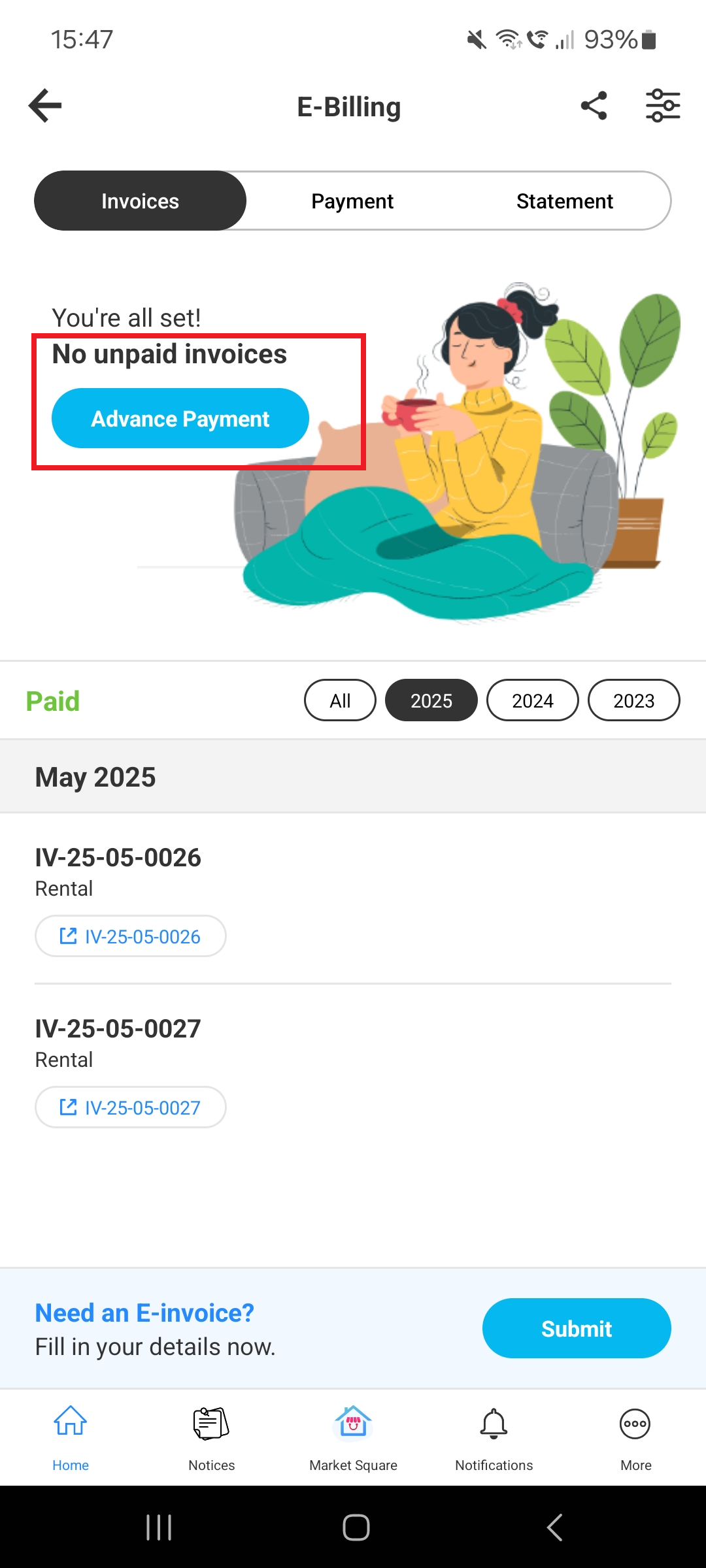Select the Invoices tab
The width and height of the screenshot is (706, 1568).
pos(140,201)
